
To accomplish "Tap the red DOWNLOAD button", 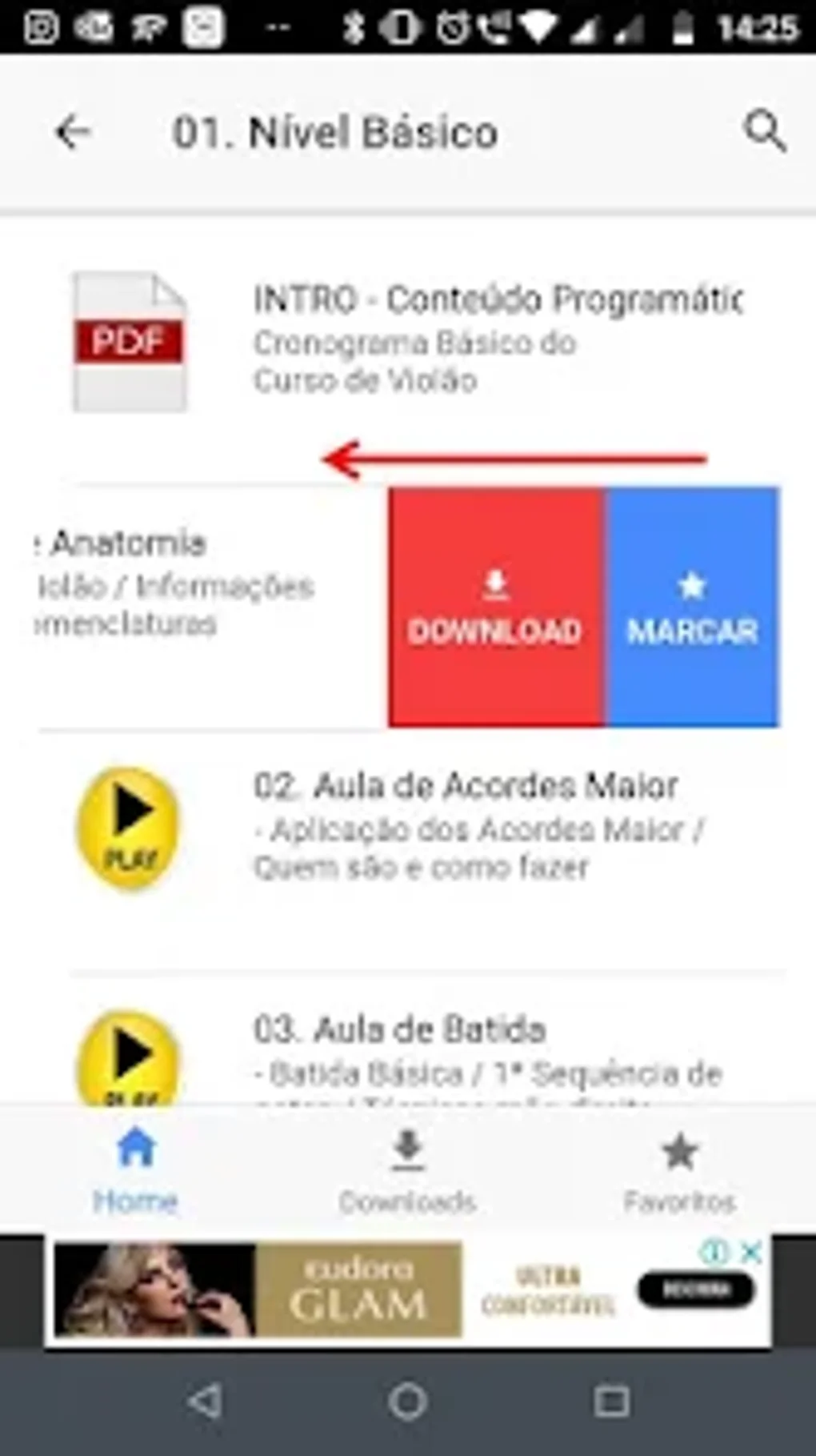I will pos(495,608).
